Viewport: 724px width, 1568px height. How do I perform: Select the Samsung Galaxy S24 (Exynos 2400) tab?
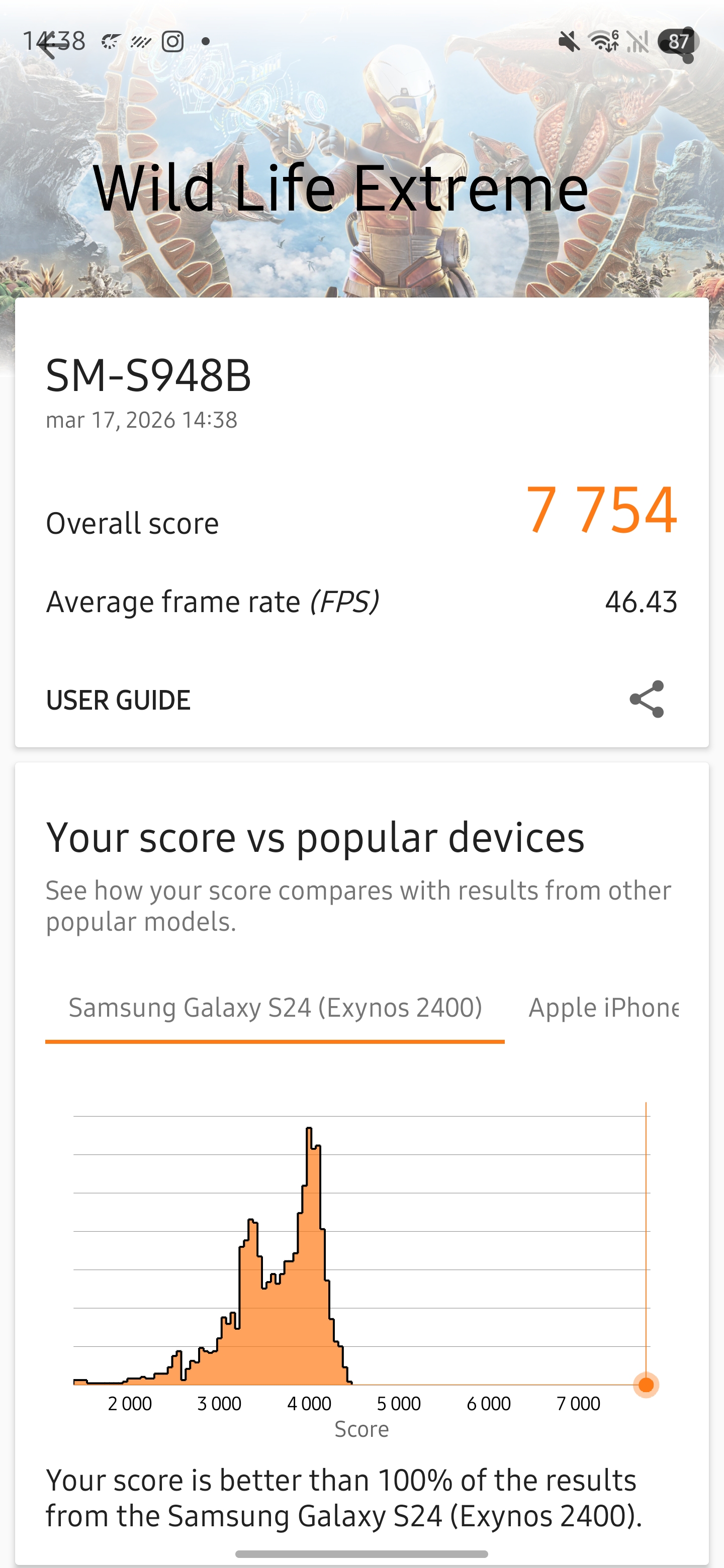(x=275, y=1008)
